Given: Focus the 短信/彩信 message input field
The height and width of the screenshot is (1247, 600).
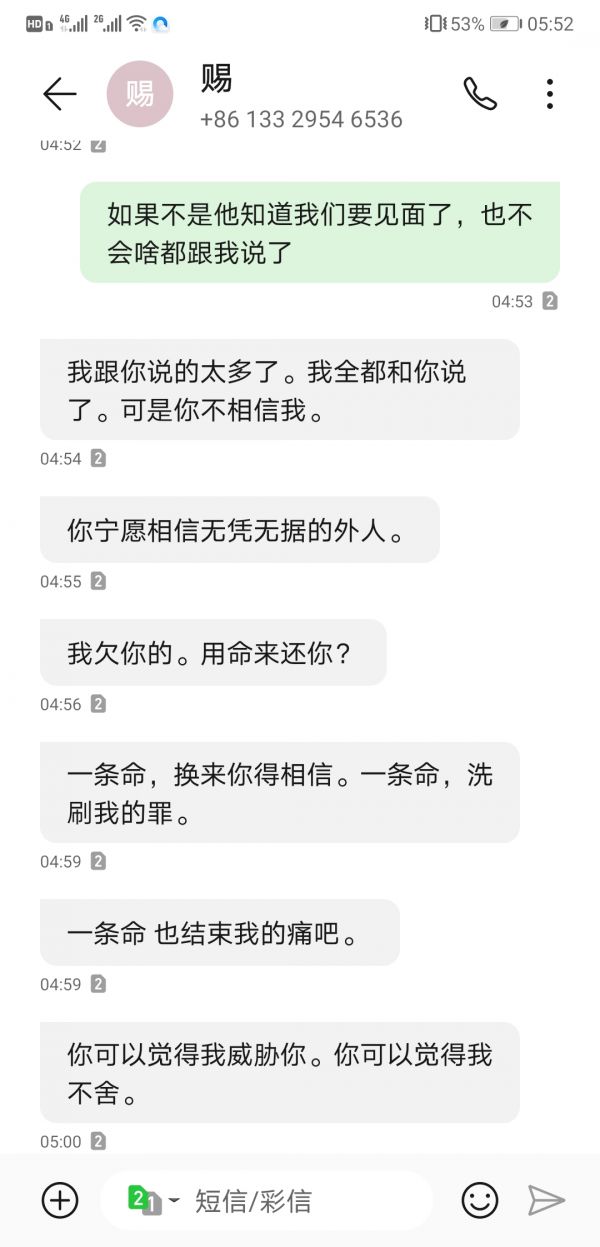Looking at the screenshot, I should tap(300, 1199).
